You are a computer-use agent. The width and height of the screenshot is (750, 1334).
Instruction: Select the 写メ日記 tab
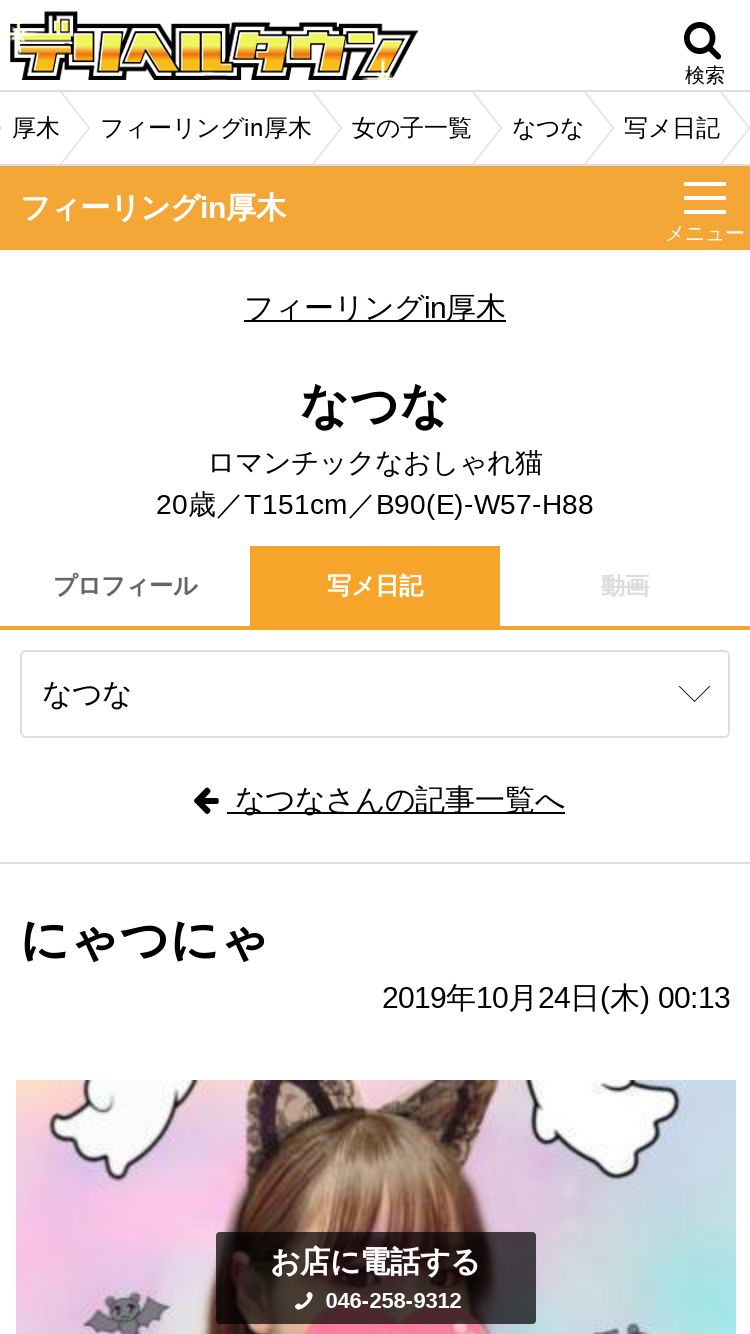375,586
